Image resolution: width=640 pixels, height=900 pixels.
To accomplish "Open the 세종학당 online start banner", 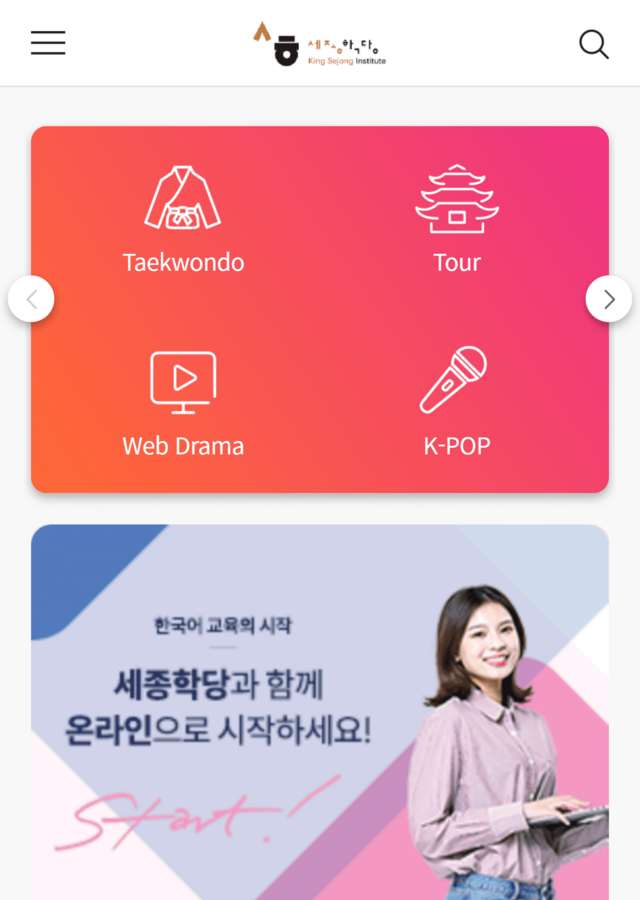I will tap(319, 710).
